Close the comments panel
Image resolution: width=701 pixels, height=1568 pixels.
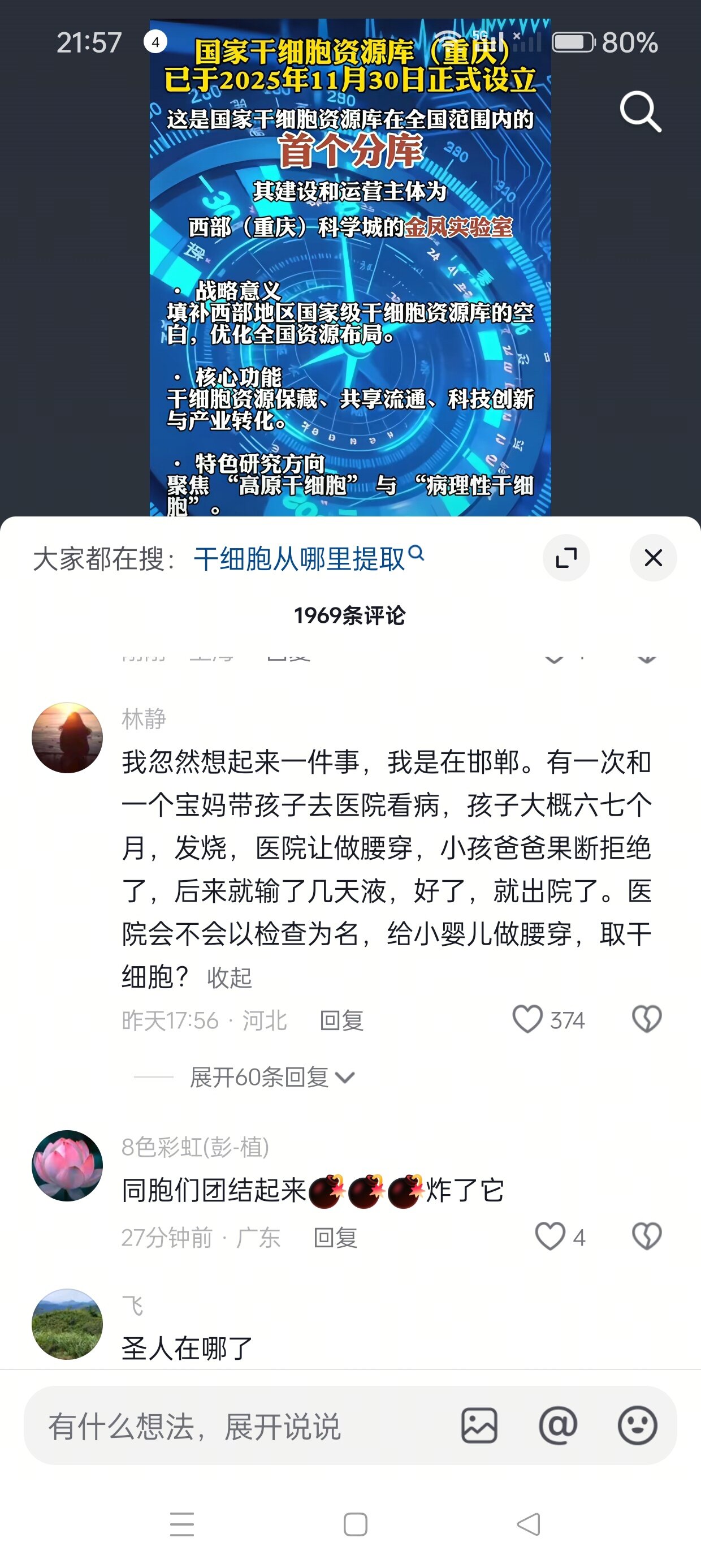(653, 558)
